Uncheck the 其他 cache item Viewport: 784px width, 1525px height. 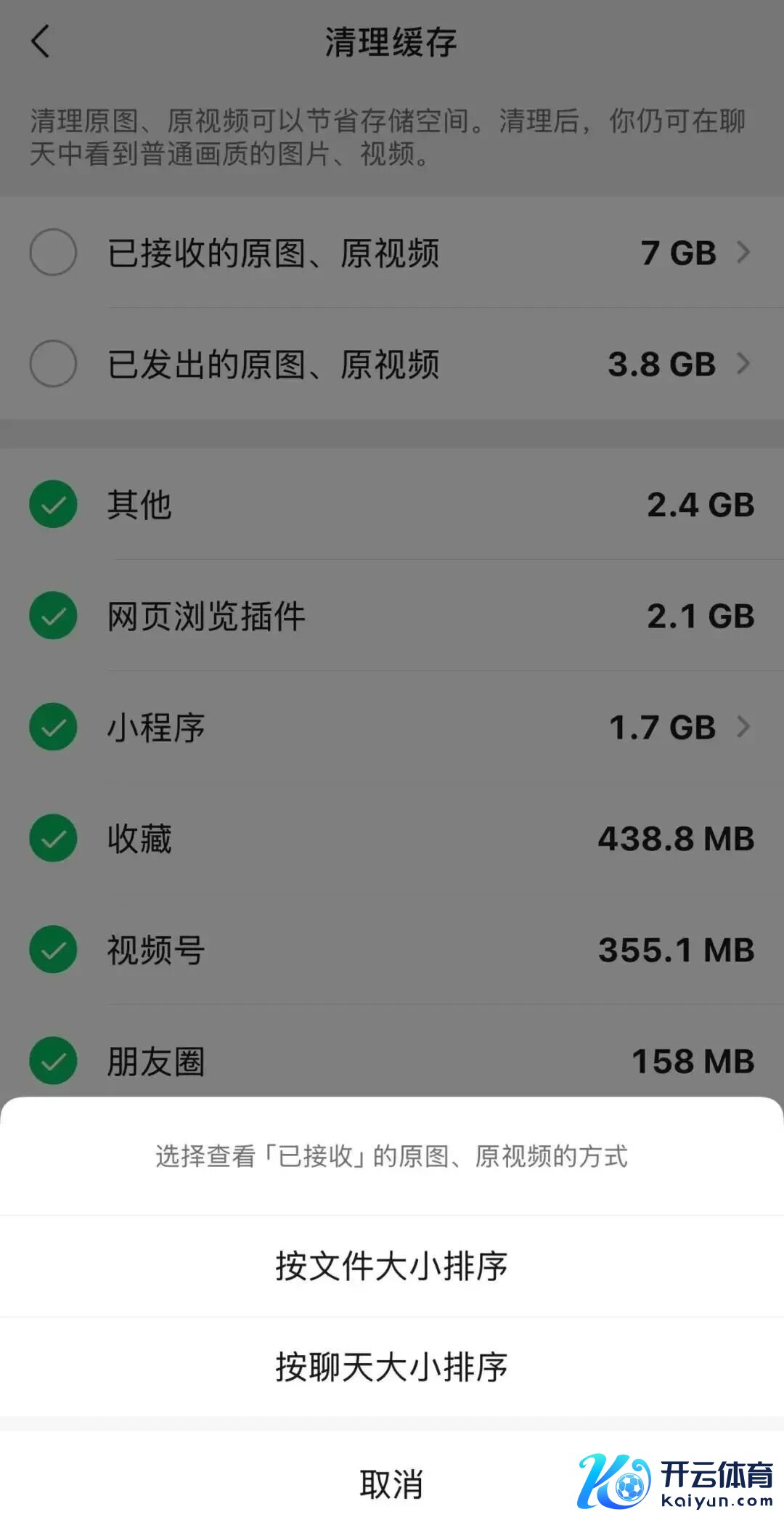53,505
